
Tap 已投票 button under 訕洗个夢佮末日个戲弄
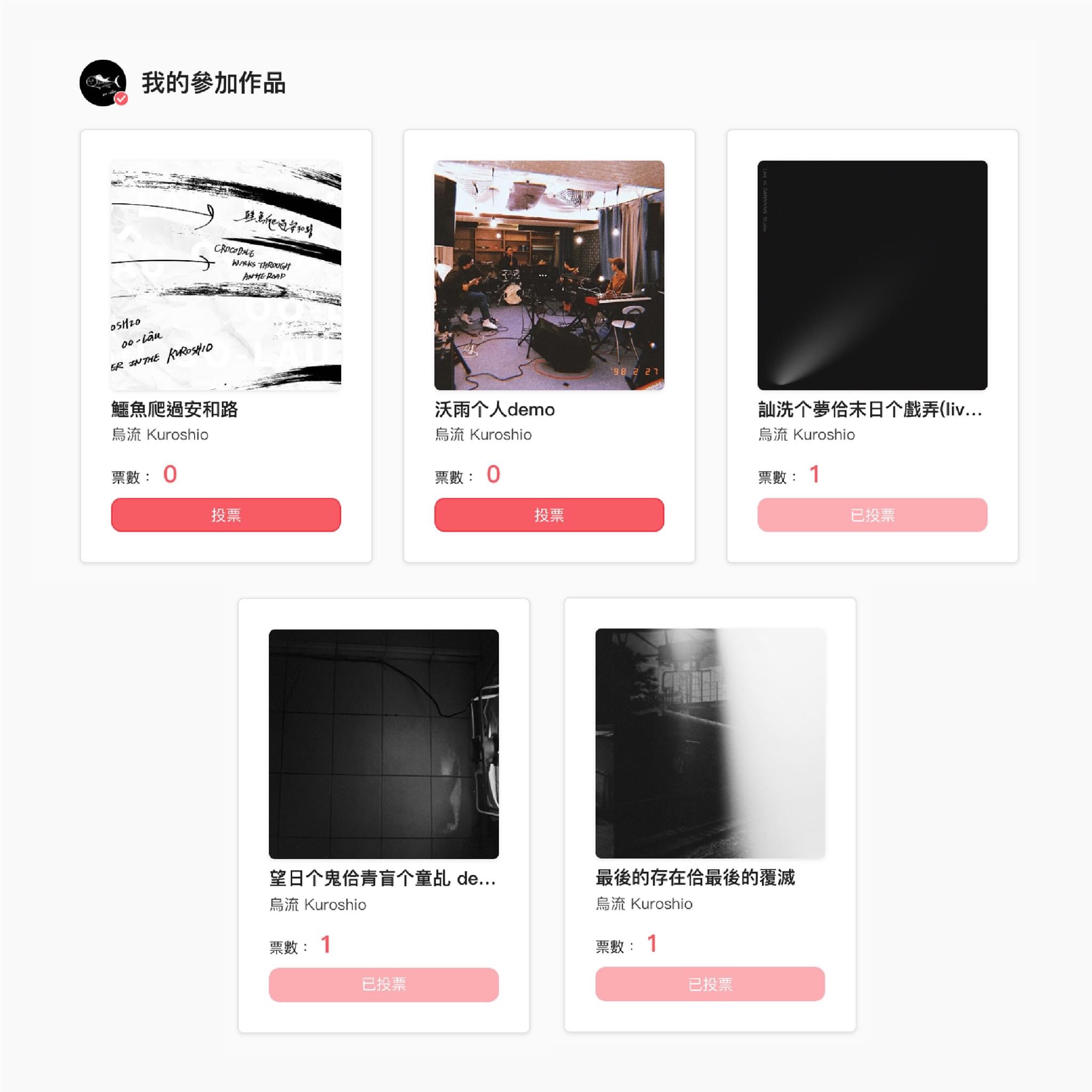pos(872,515)
